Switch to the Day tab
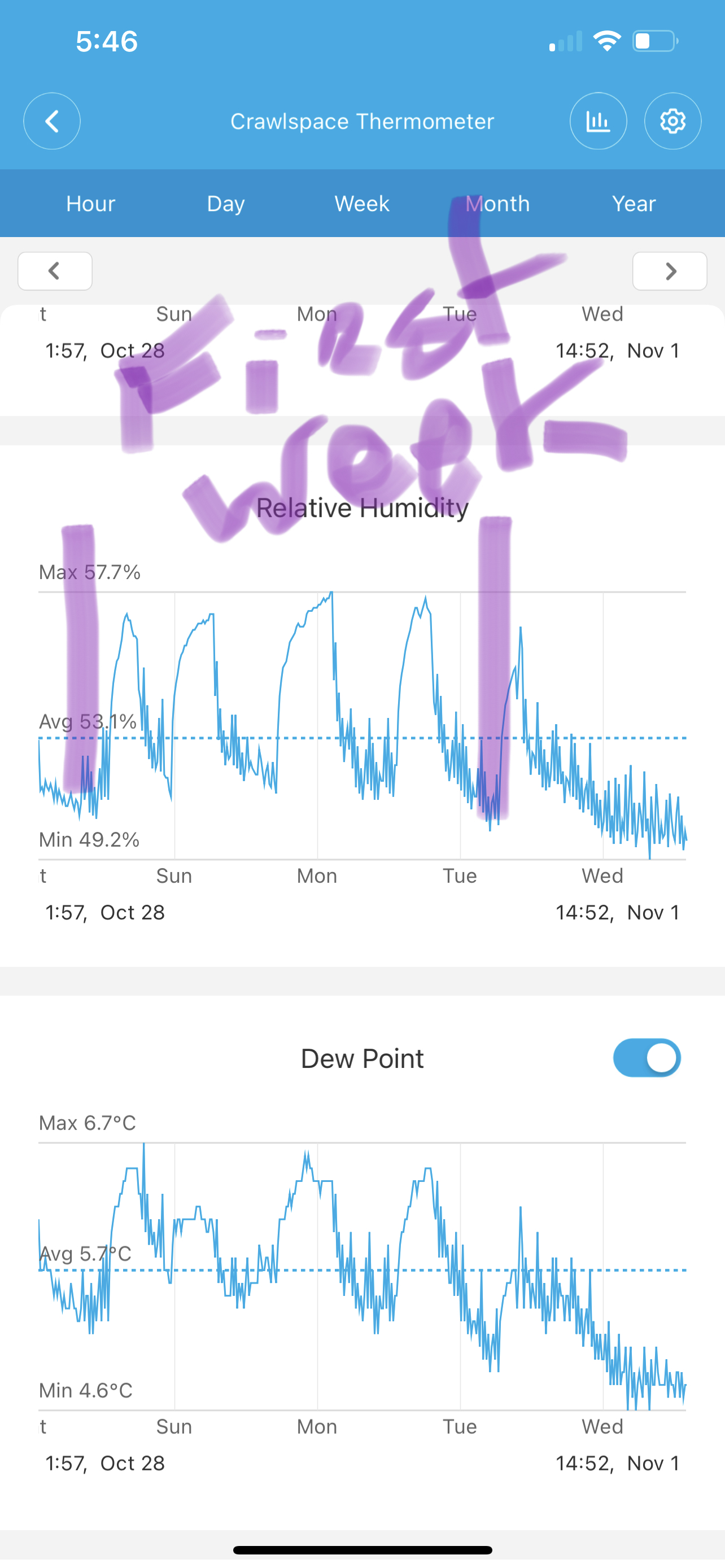The height and width of the screenshot is (1568, 725). pyautogui.click(x=226, y=203)
